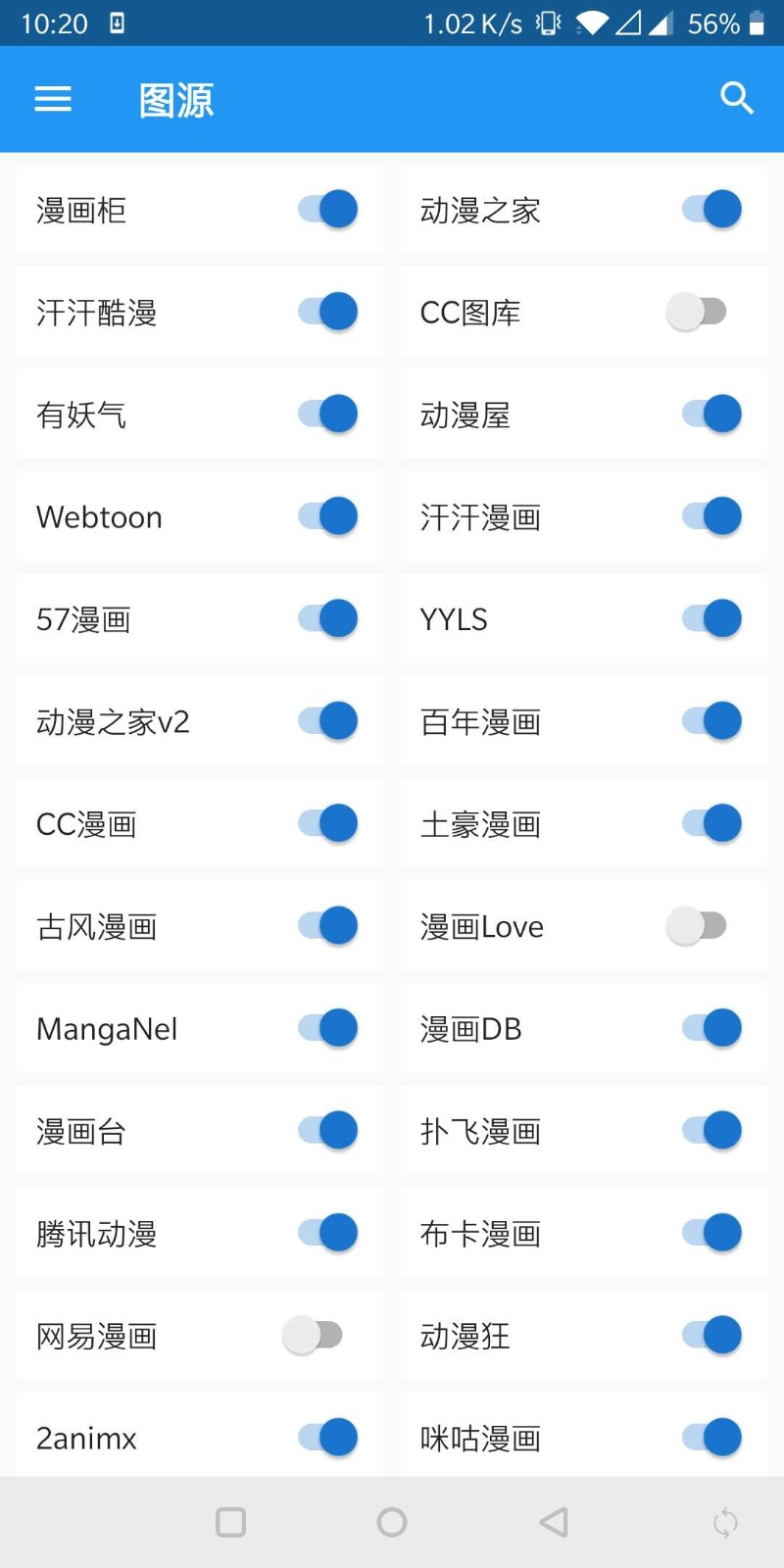Toggle off 汗汗酷漫
Image resolution: width=784 pixels, height=1568 pixels.
[328, 312]
